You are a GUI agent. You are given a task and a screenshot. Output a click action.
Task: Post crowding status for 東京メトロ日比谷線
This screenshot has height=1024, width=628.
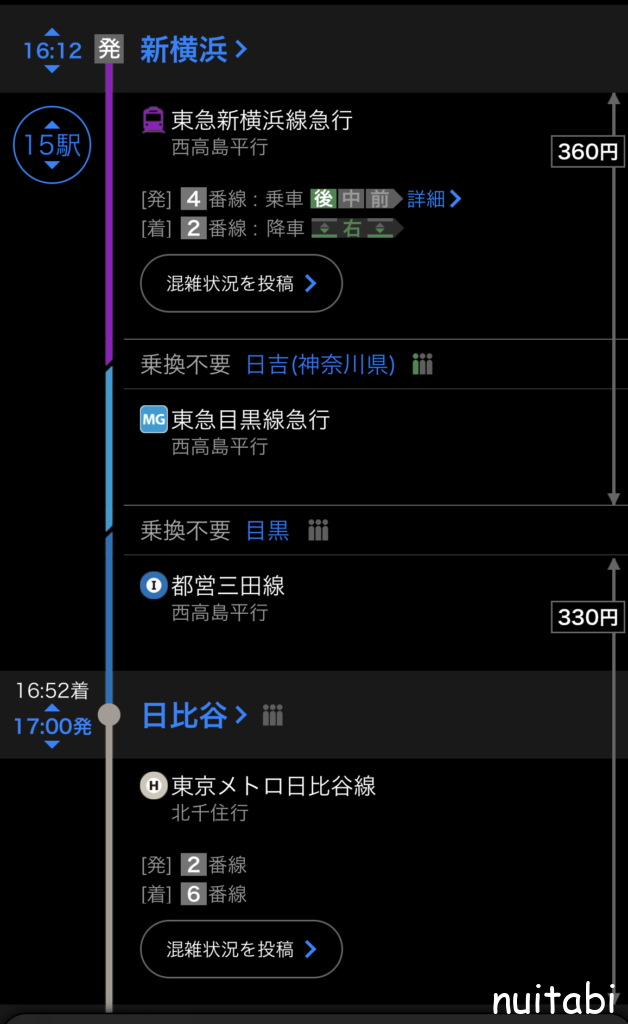241,949
